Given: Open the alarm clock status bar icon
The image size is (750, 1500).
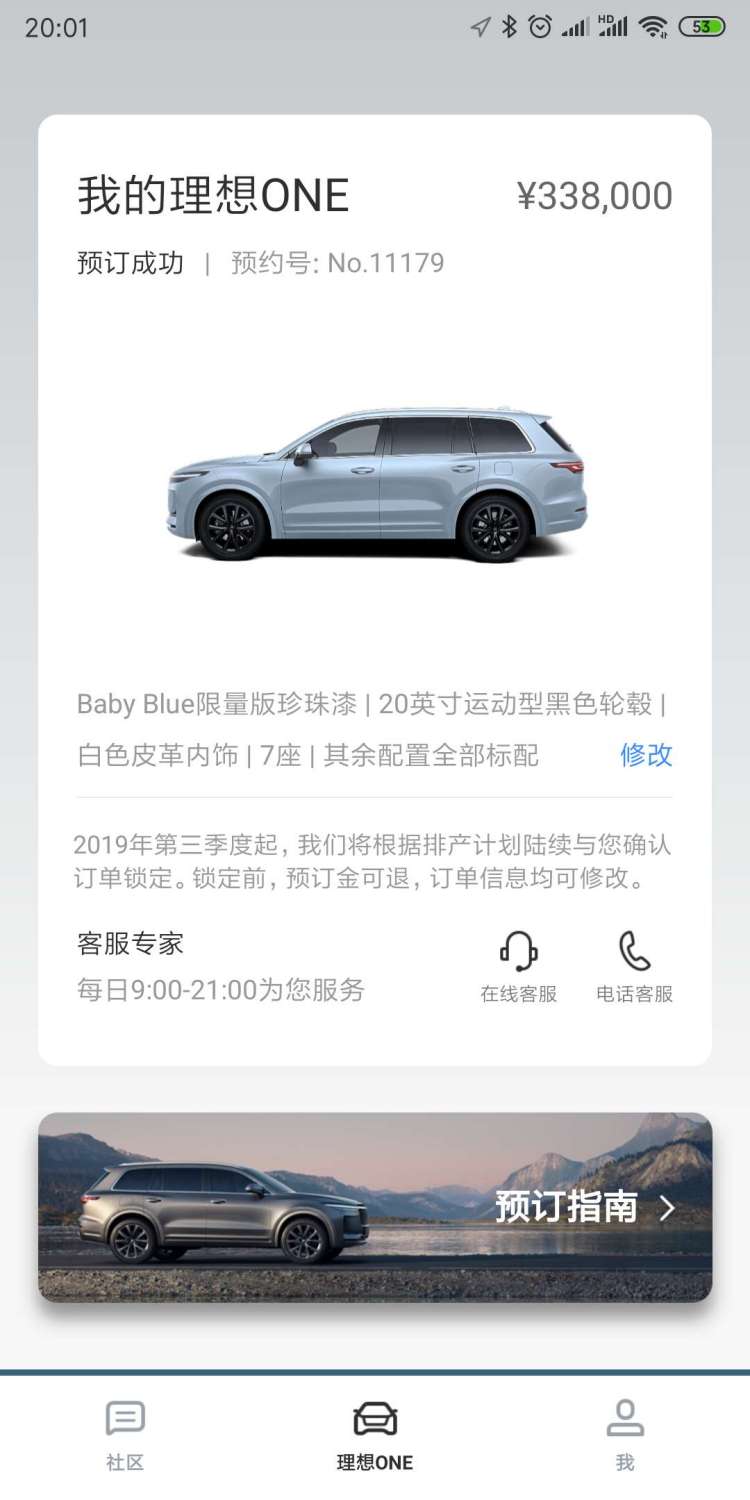Looking at the screenshot, I should click(541, 27).
